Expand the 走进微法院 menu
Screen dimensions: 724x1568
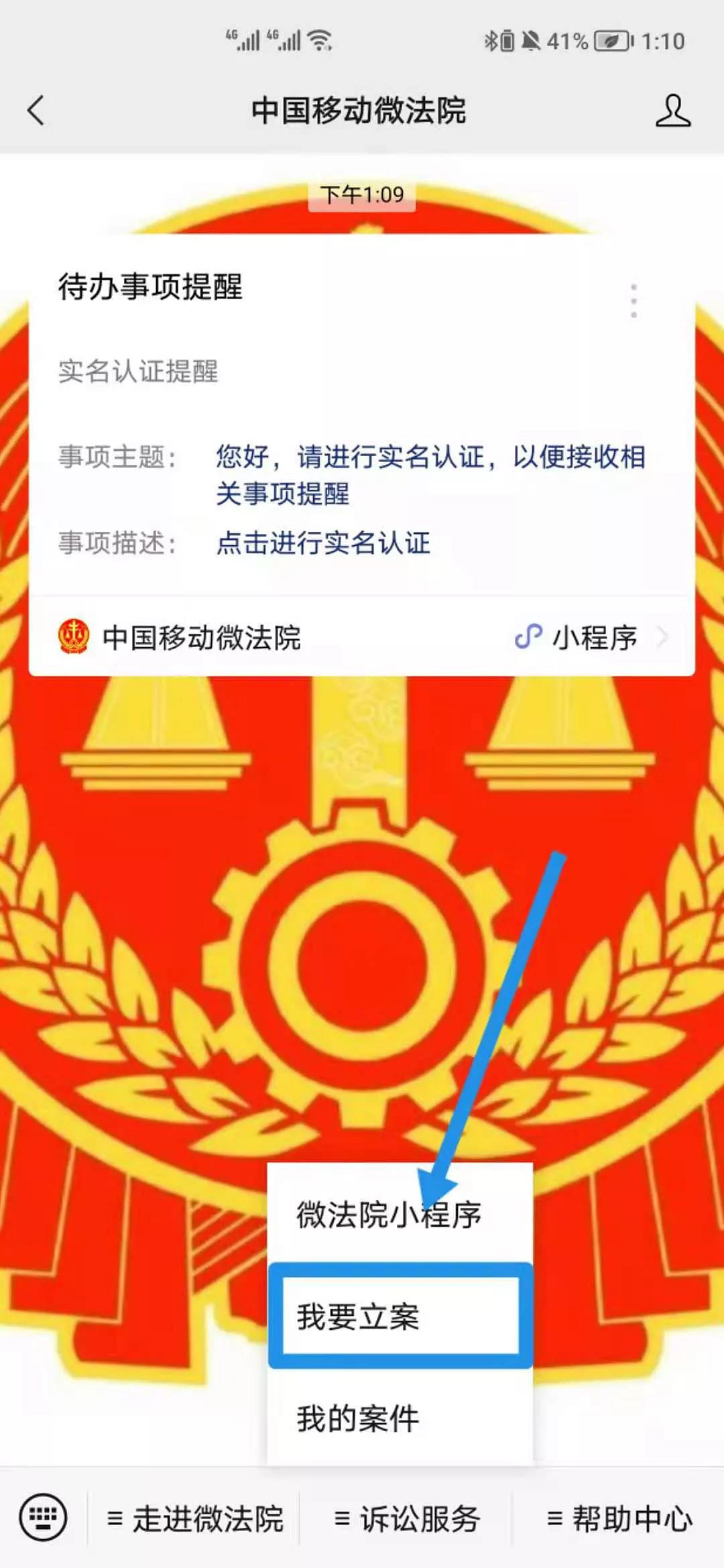pyautogui.click(x=196, y=1518)
